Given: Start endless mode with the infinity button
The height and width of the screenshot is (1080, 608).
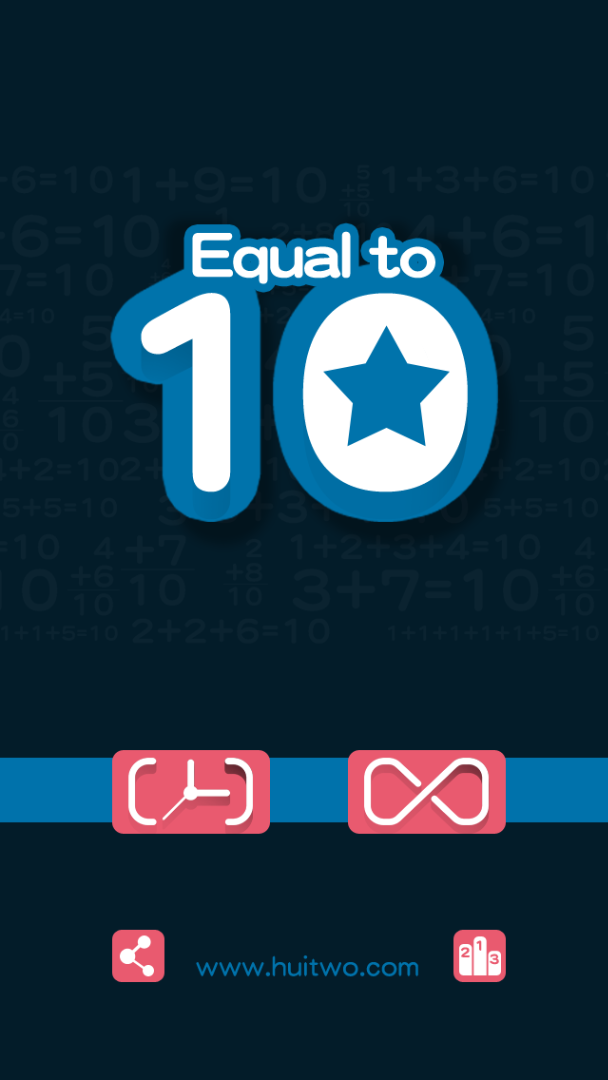Looking at the screenshot, I should click(x=427, y=791).
